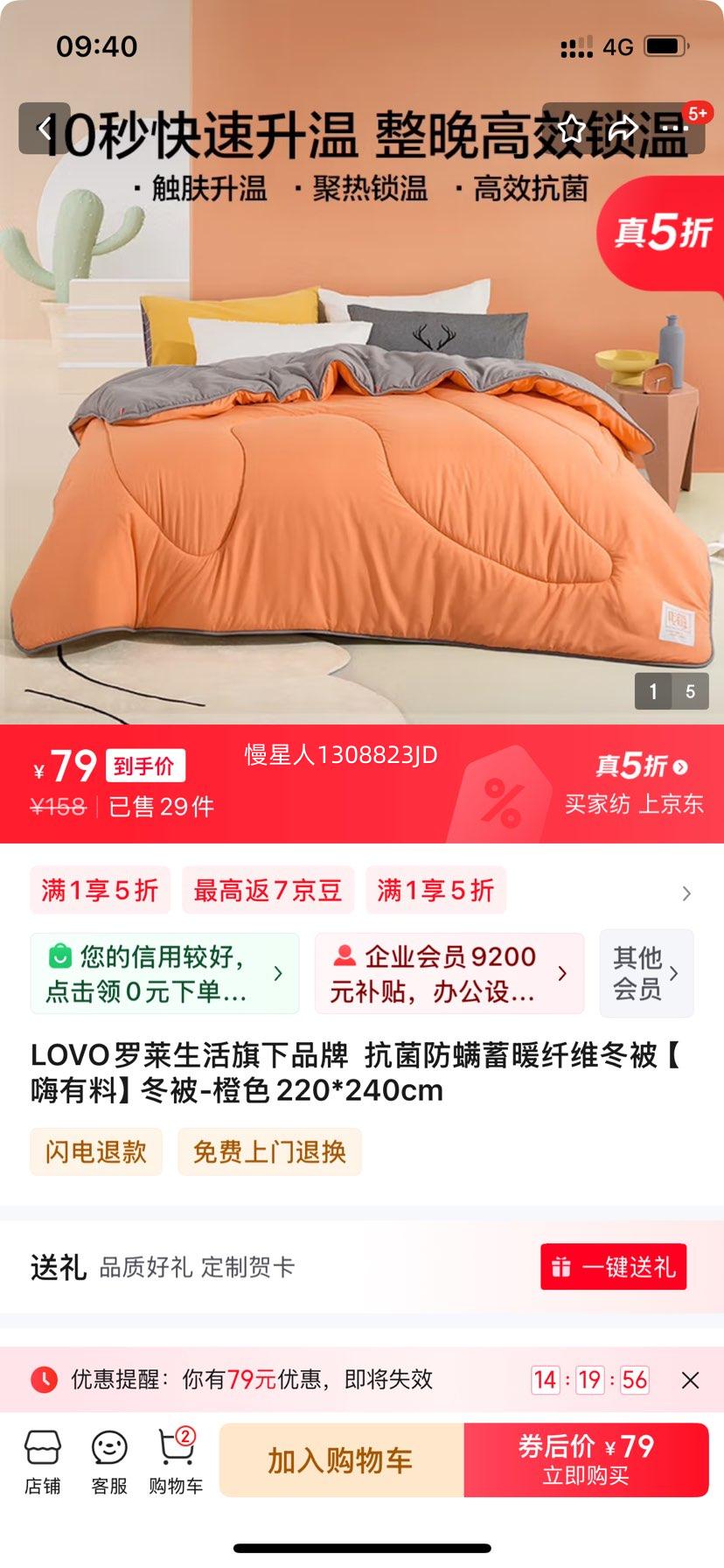Image resolution: width=724 pixels, height=1568 pixels.
Task: Tap the image counter showing 1/5
Action: 672,691
